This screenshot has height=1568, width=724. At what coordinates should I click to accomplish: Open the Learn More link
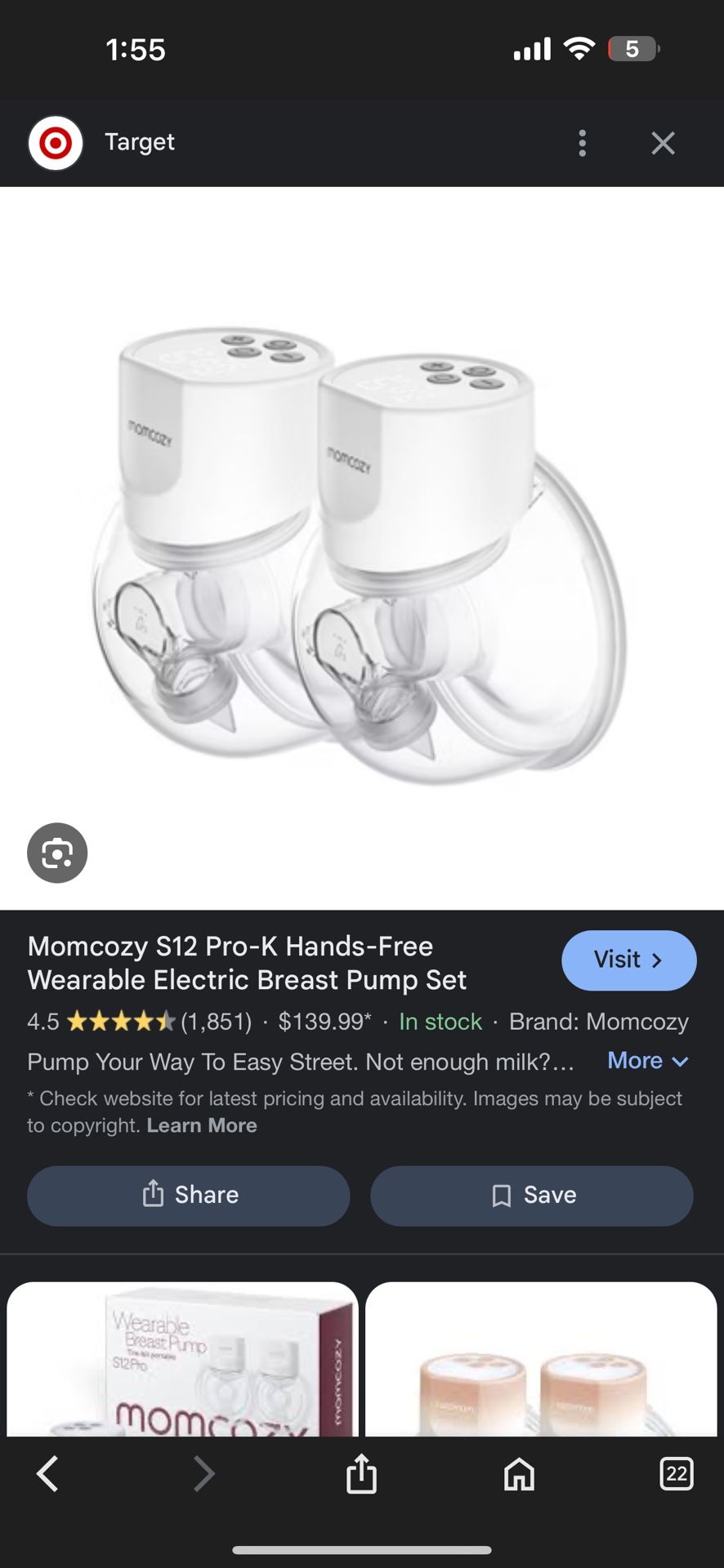point(202,1125)
